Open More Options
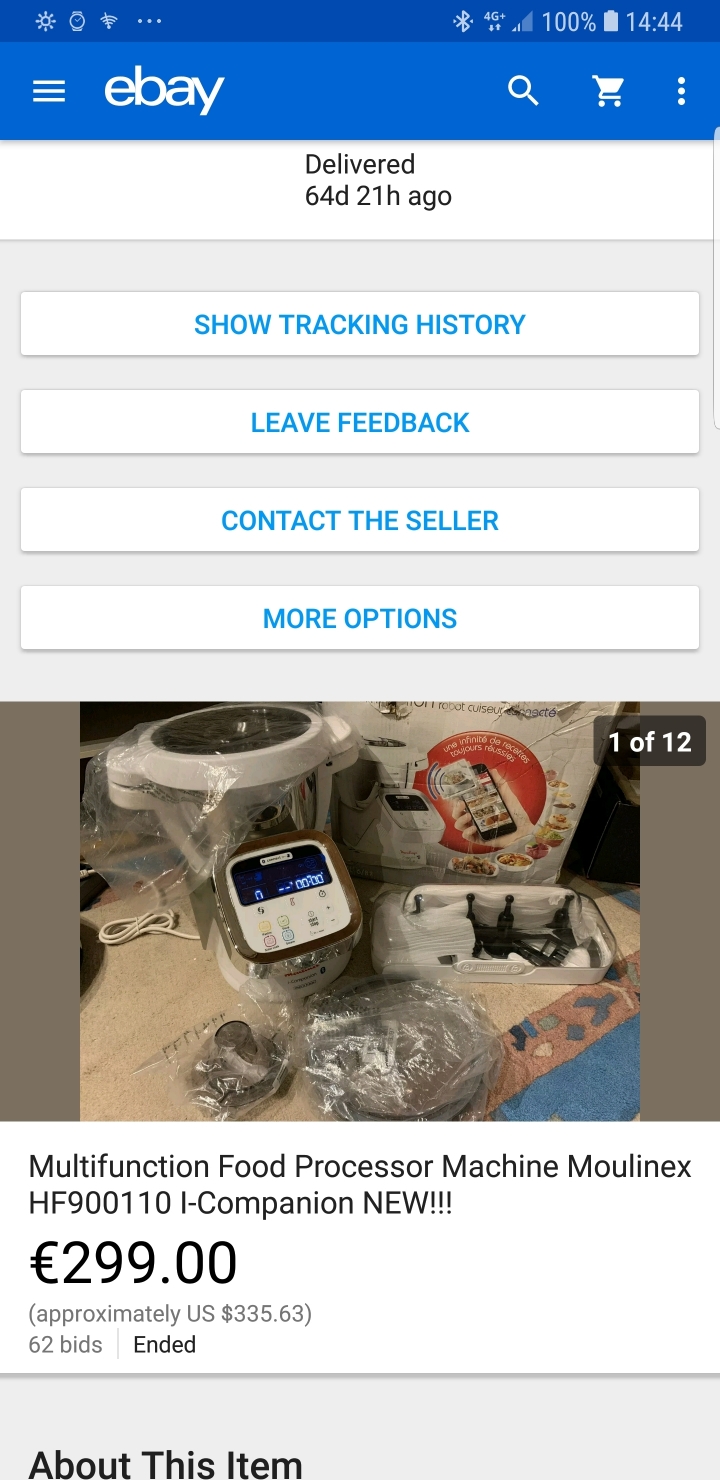Viewport: 720px width, 1480px height. coord(360,618)
